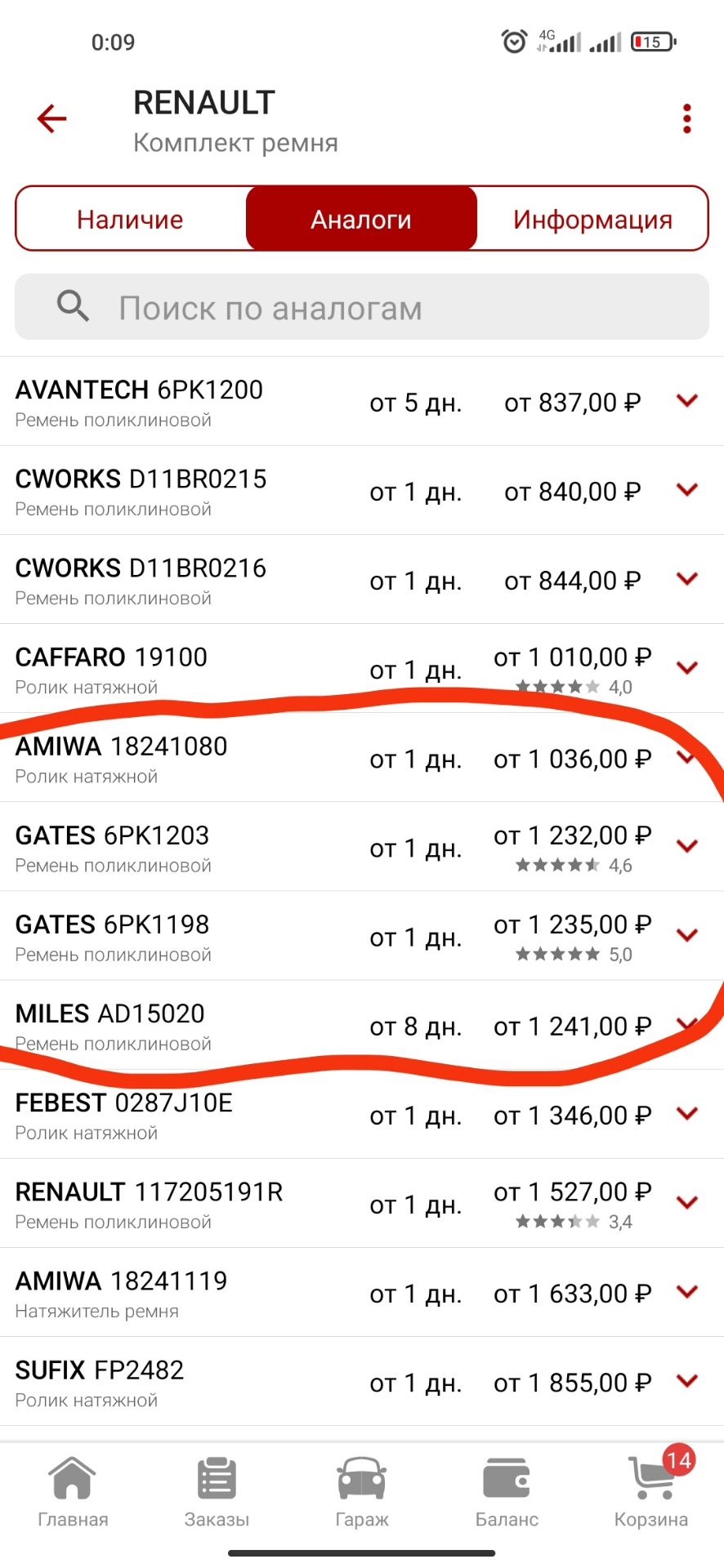
Task: Expand the CAFFARO 19100 chevron
Action: coord(687,668)
